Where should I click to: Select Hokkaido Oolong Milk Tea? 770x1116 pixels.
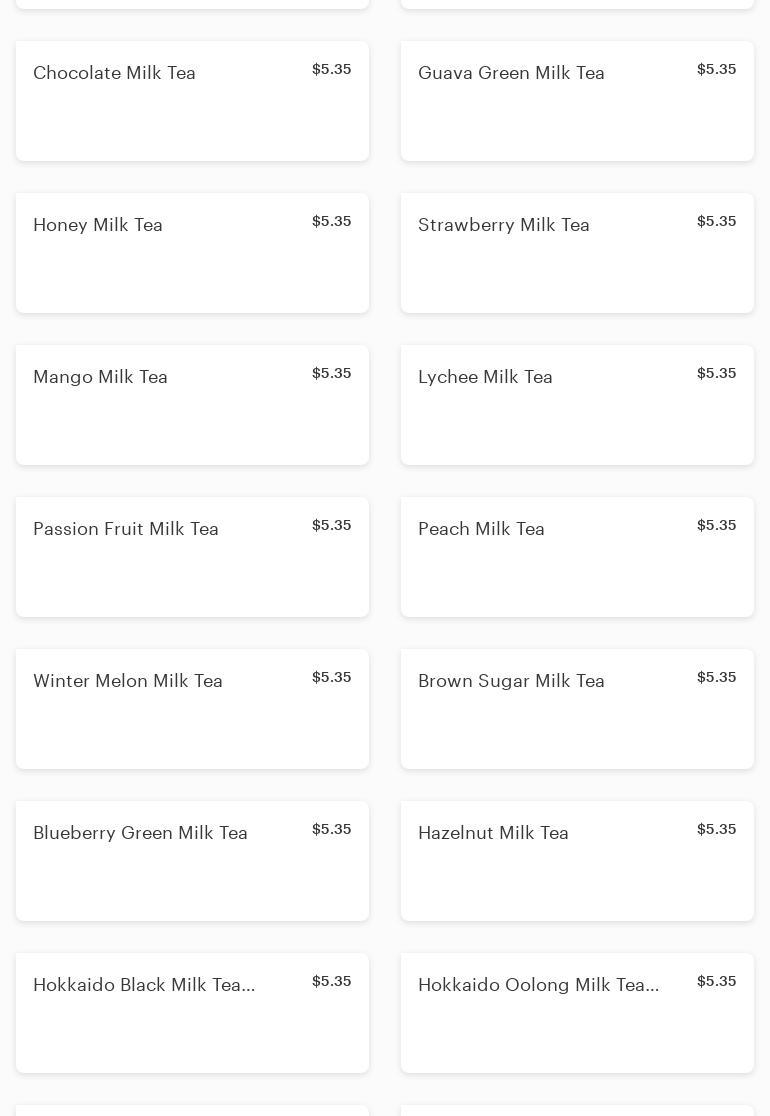click(x=577, y=1013)
